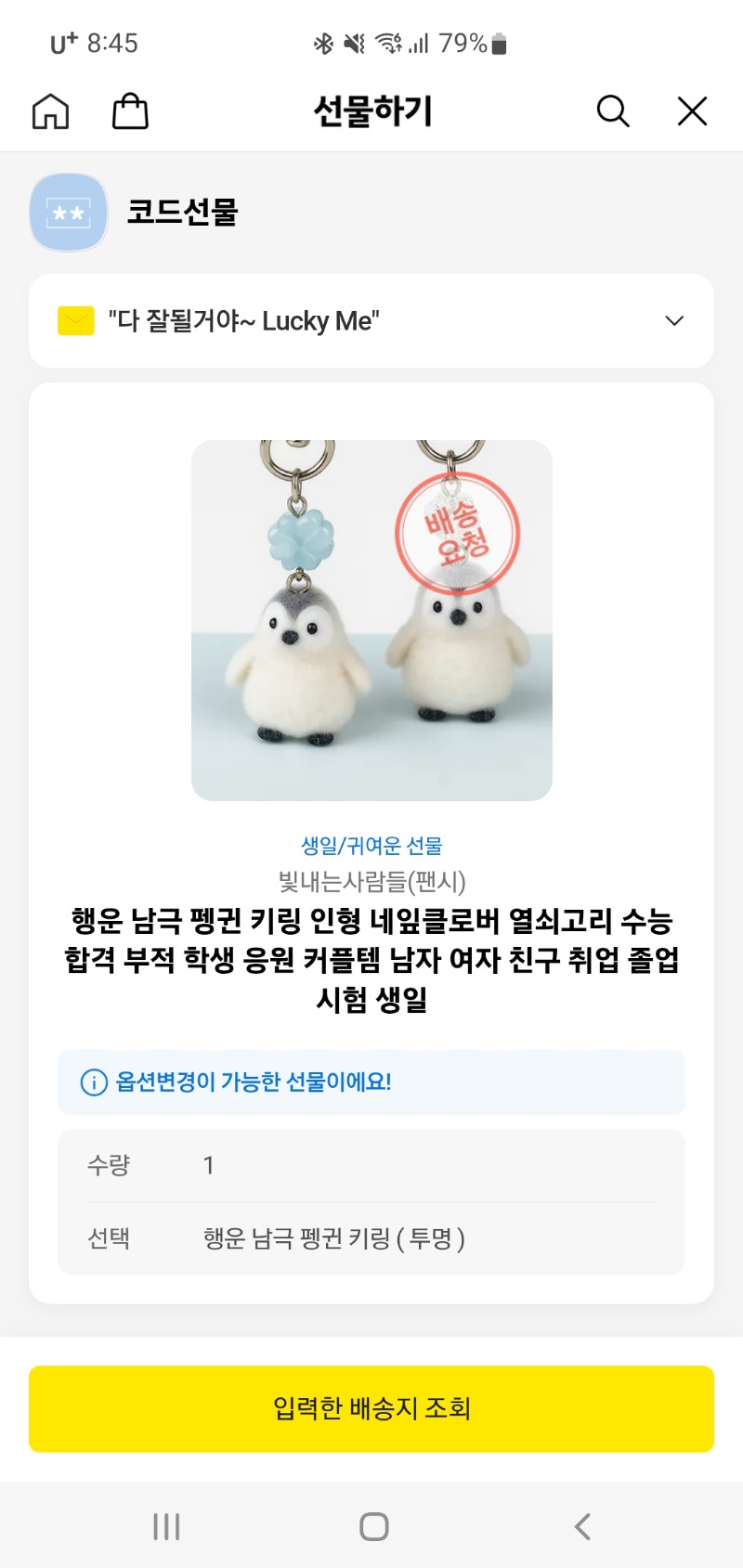Go back with the system back button
This screenshot has height=1568, width=743.
pyautogui.click(x=582, y=1526)
